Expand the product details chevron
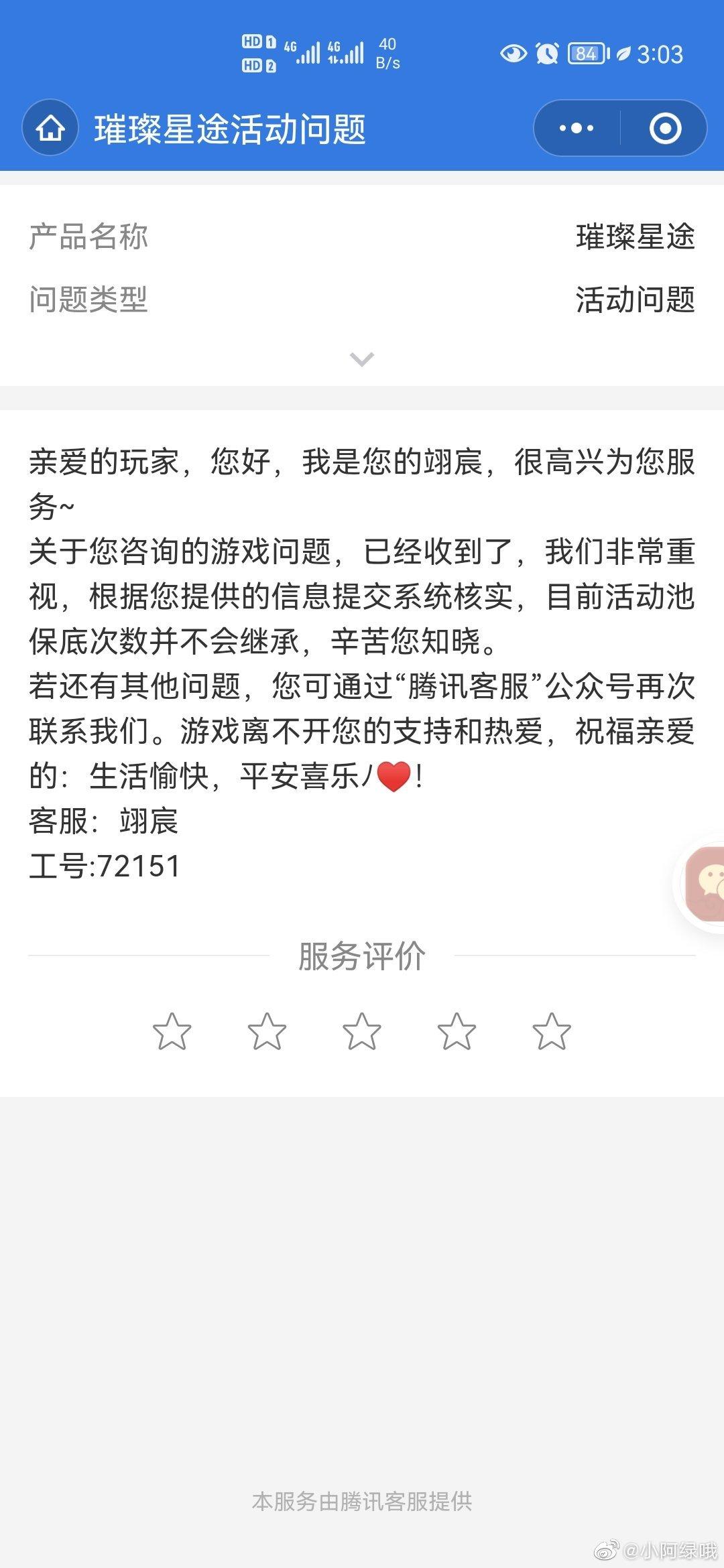This screenshot has width=724, height=1568. (x=362, y=360)
